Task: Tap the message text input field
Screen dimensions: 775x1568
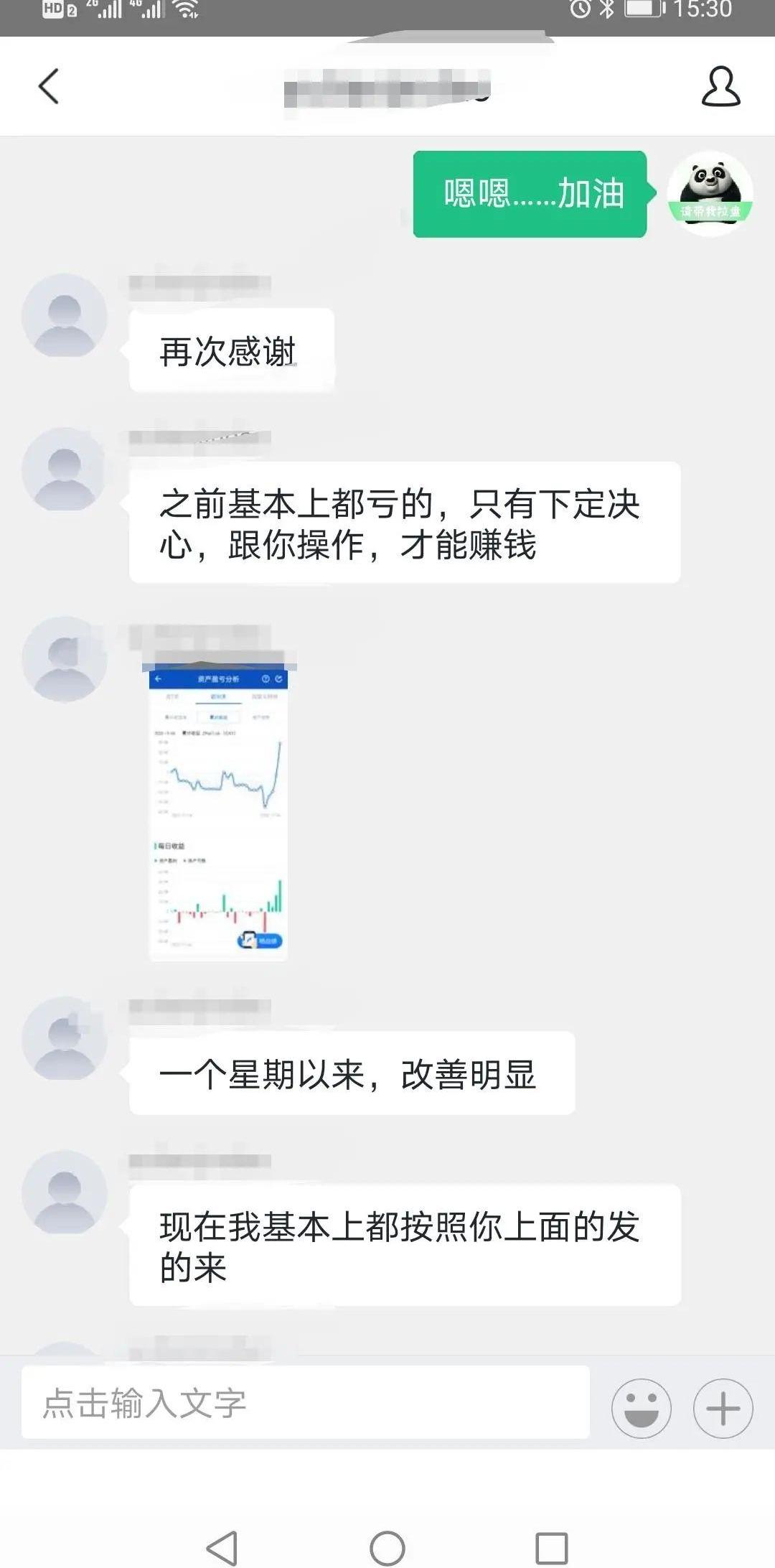Action: [305, 1403]
